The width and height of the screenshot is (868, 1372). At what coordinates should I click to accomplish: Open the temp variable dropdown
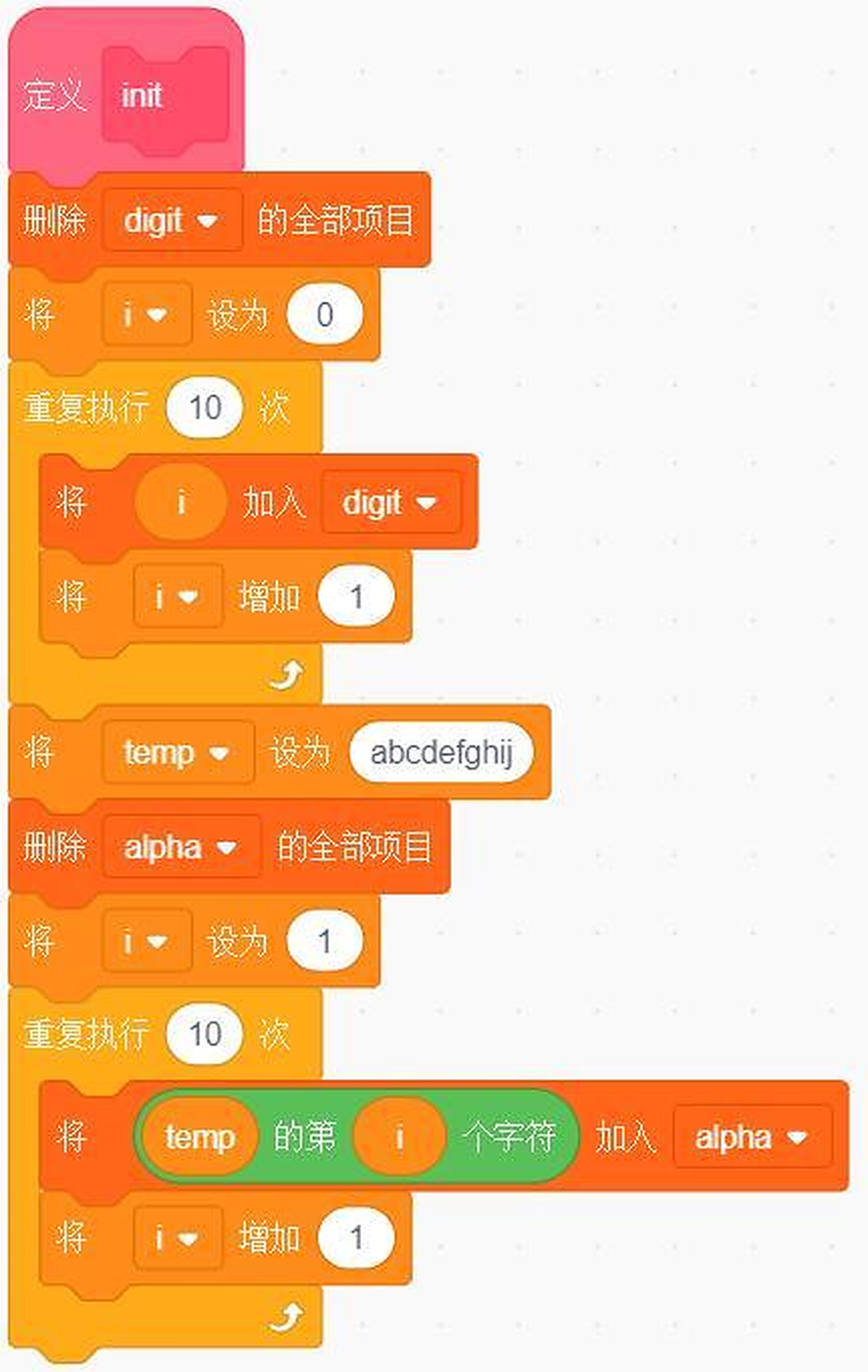click(179, 752)
